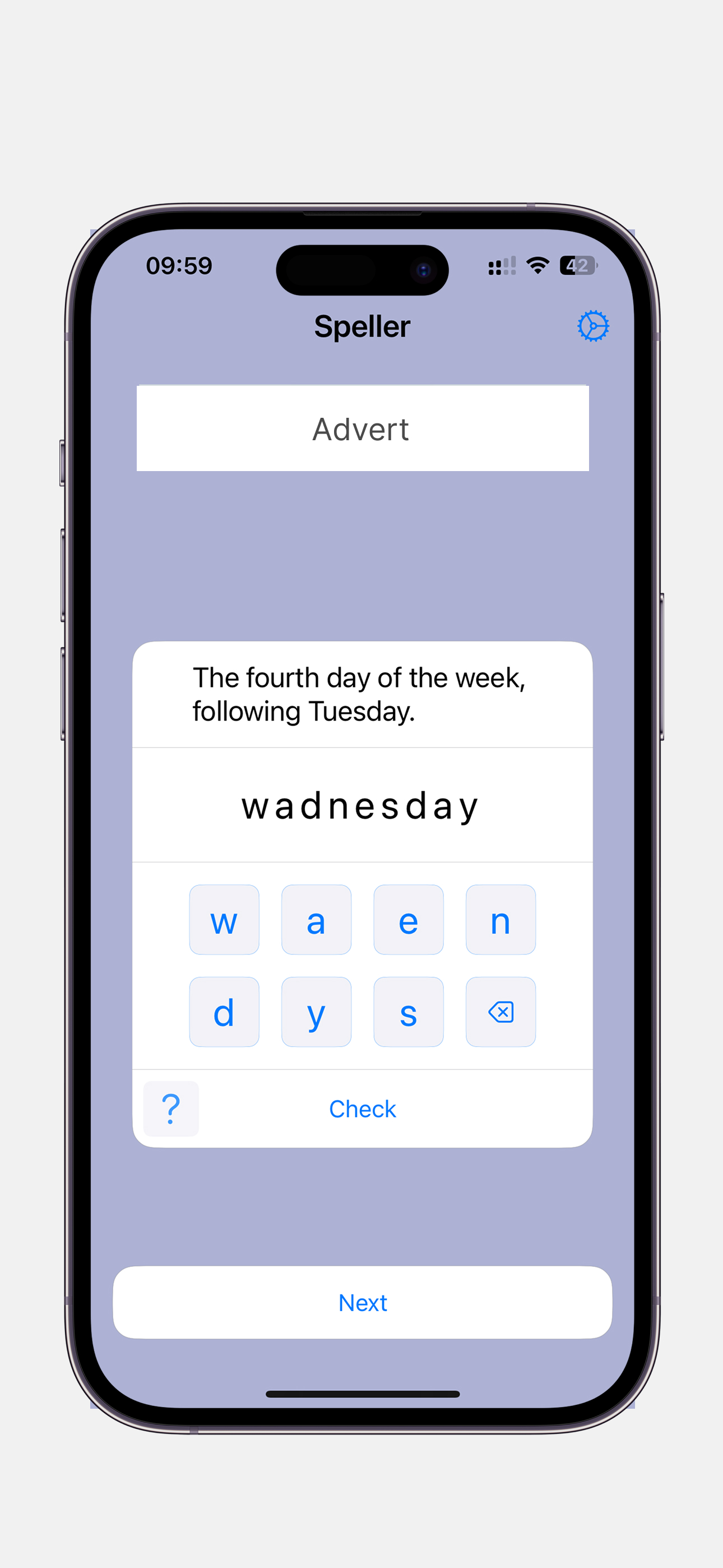
Task: Open the settings gear icon
Action: (x=592, y=326)
